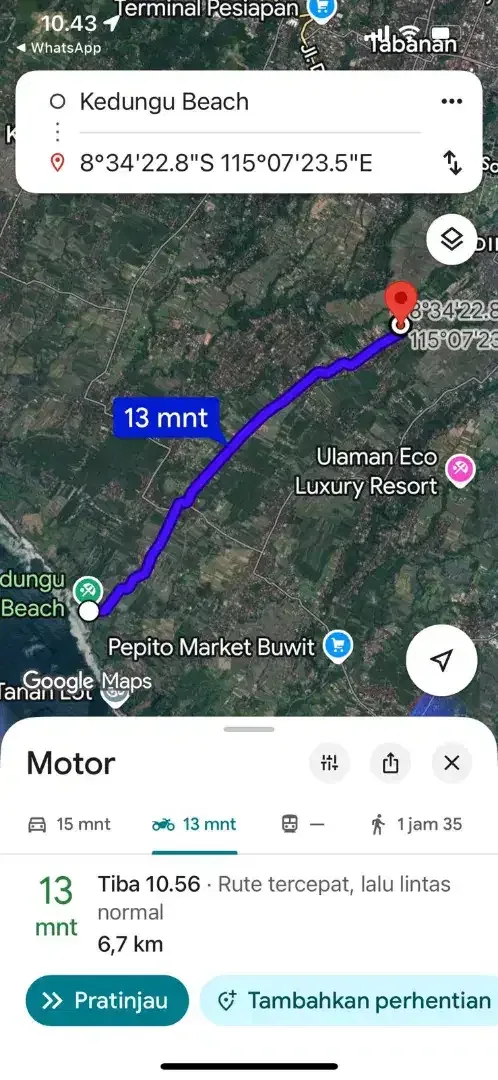Add a stop with Tambahkan perhentian

point(349,1001)
